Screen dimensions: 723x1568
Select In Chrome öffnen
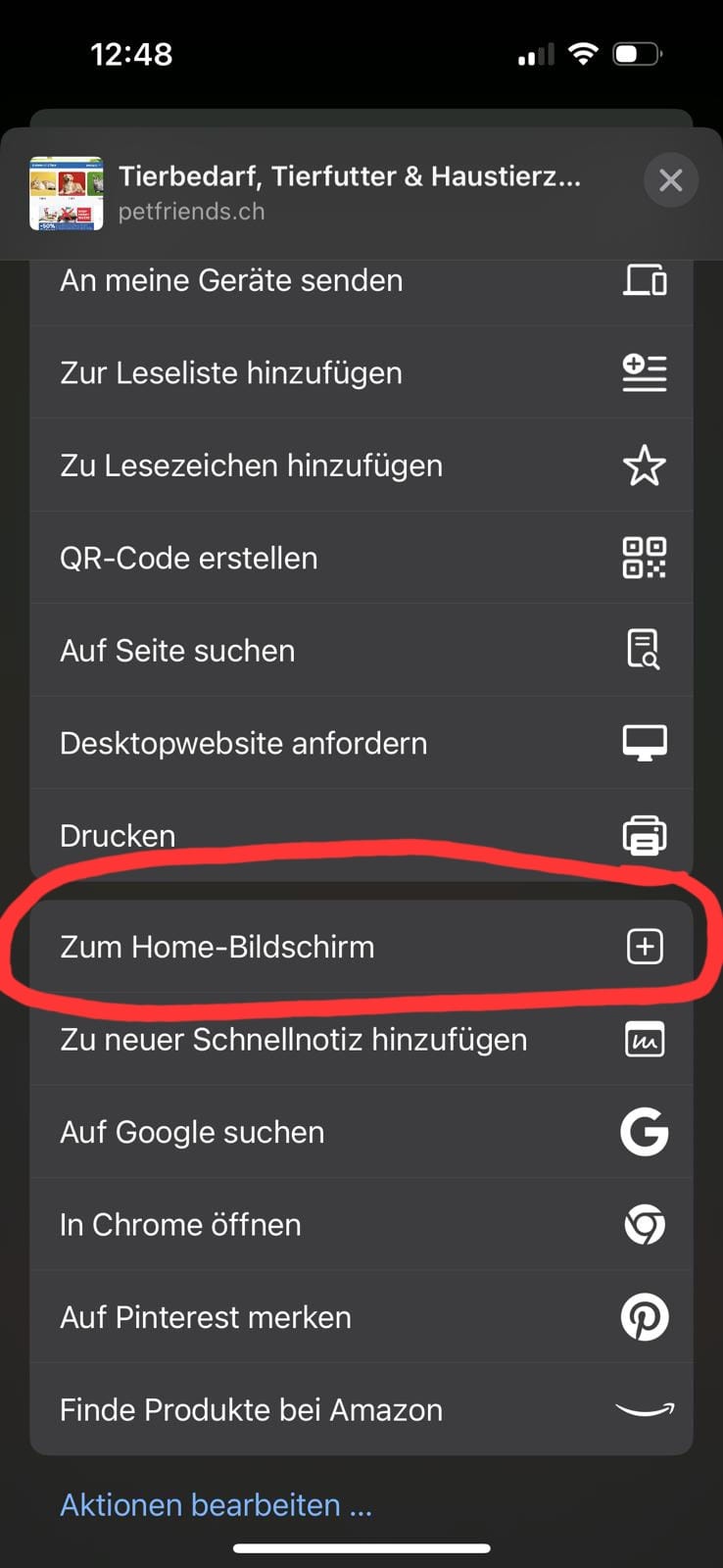tap(361, 1224)
